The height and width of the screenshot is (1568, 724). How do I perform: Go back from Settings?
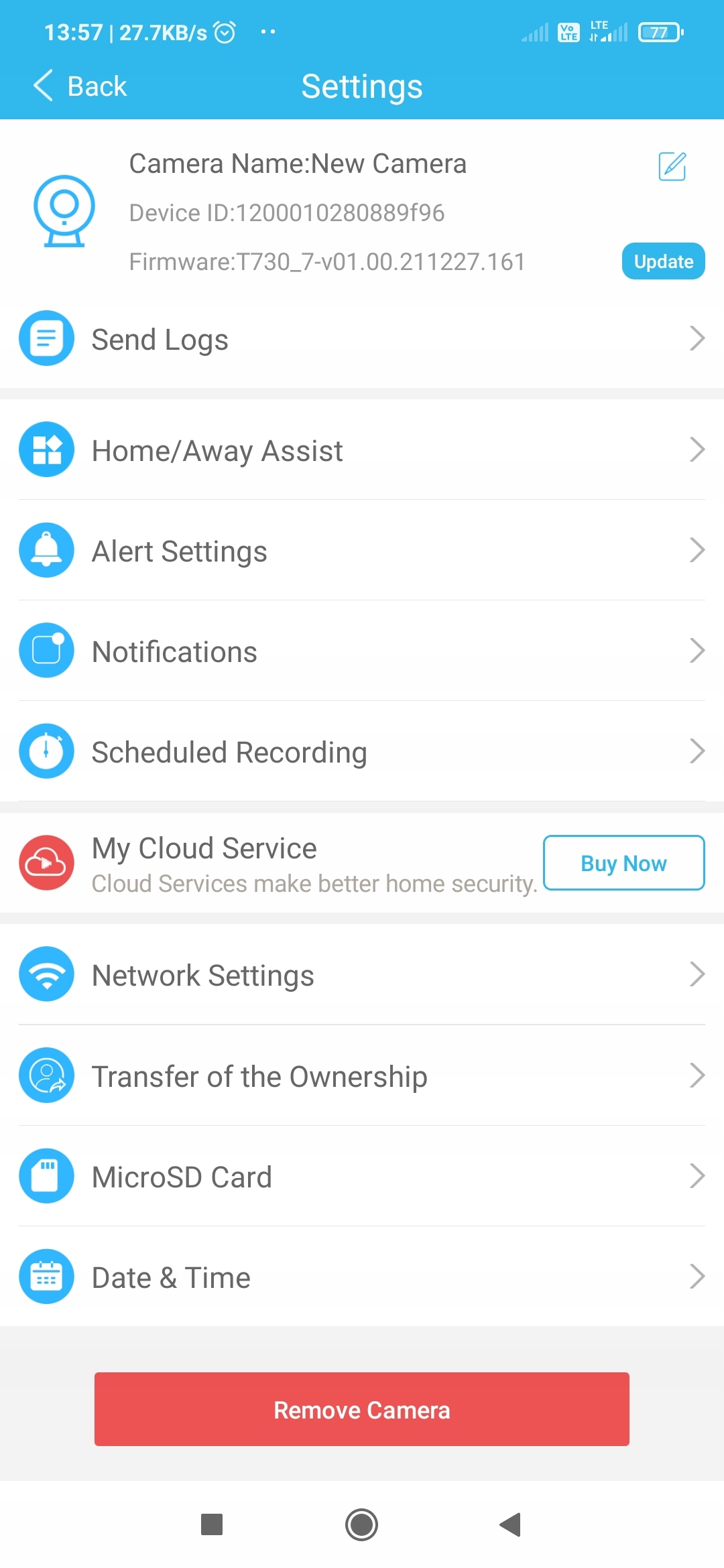tap(80, 86)
